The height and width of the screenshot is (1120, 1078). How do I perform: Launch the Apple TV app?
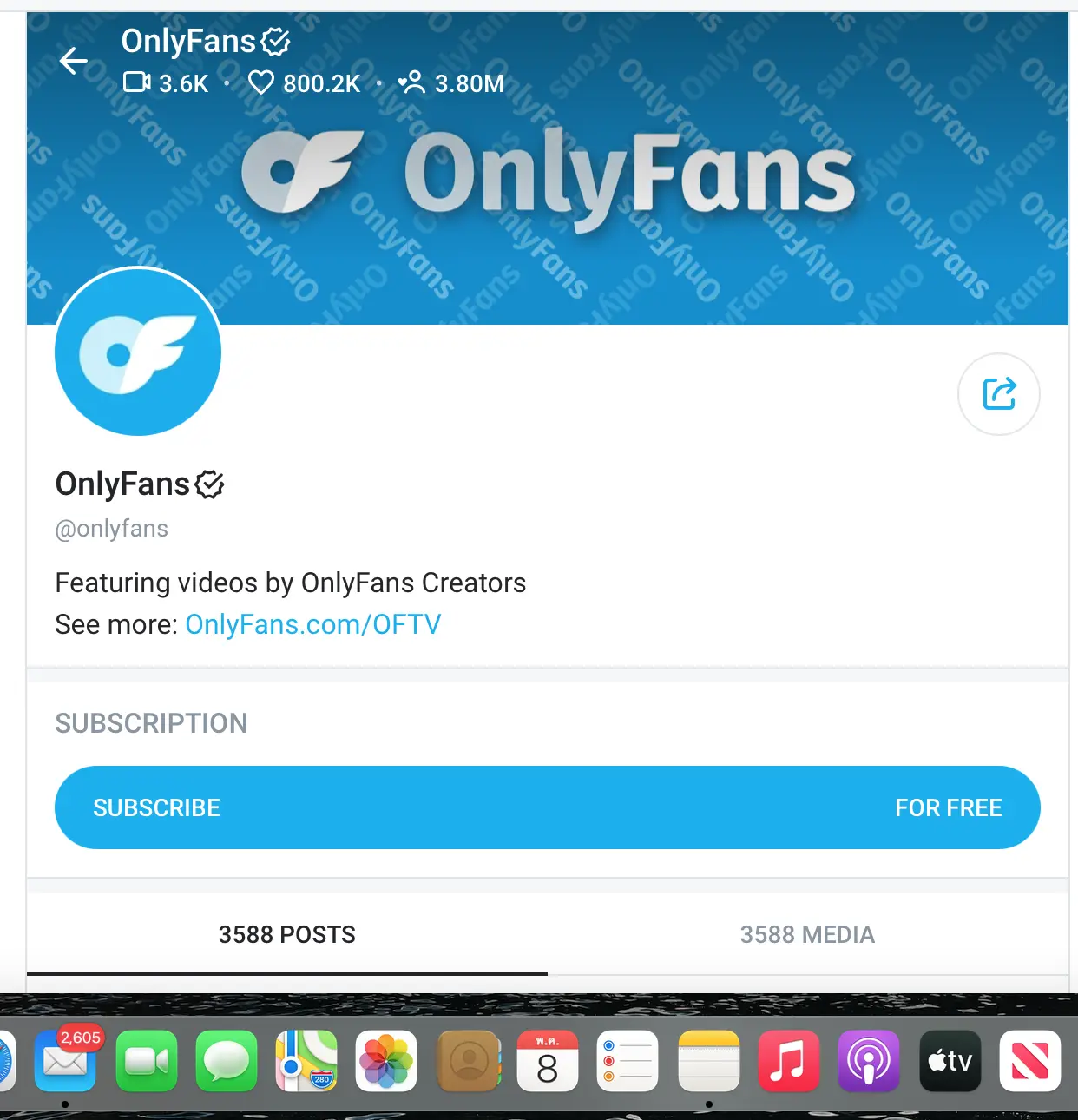pos(950,1061)
